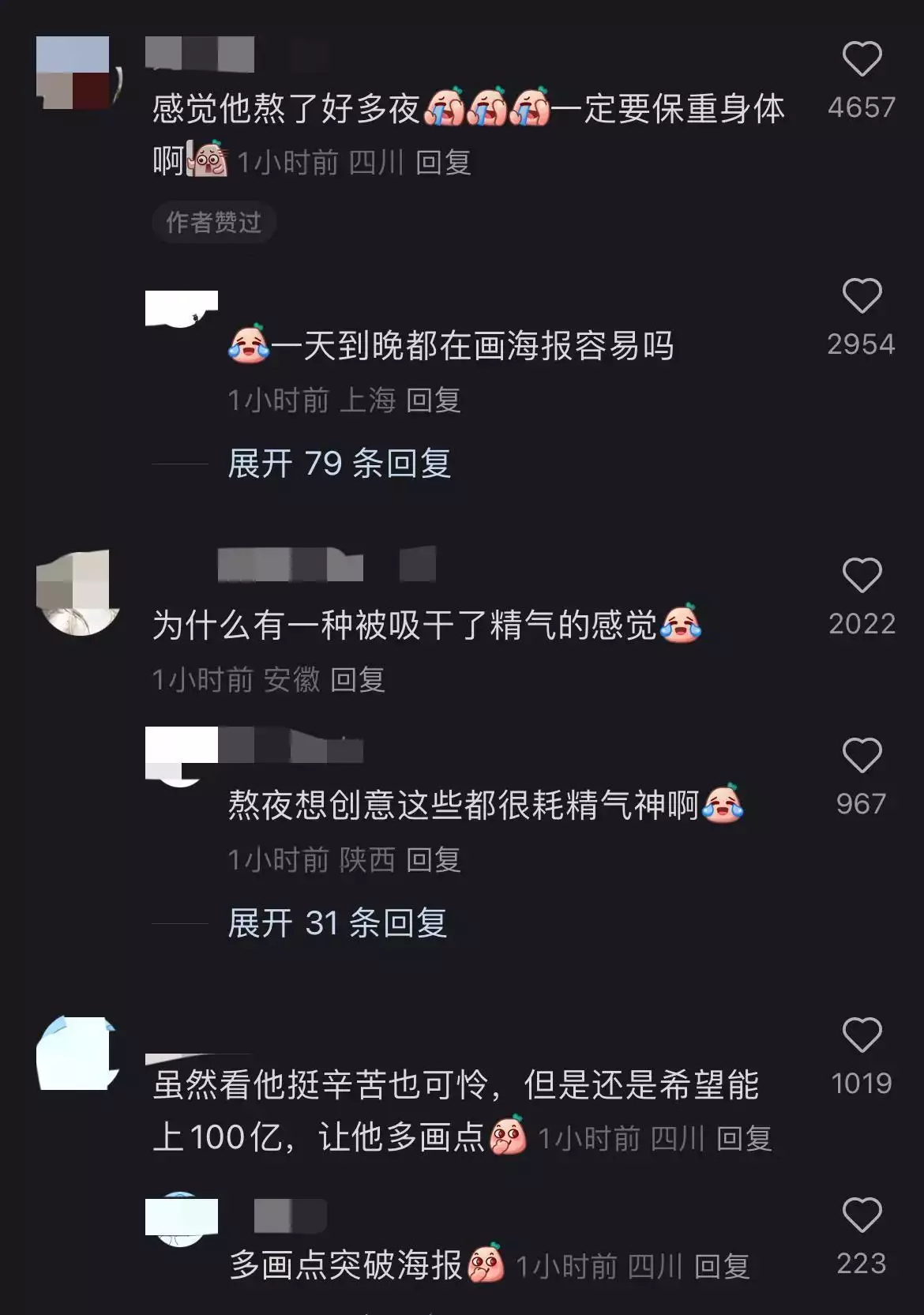Reply to the 陕西 comment 熬夜想创意

(x=433, y=860)
